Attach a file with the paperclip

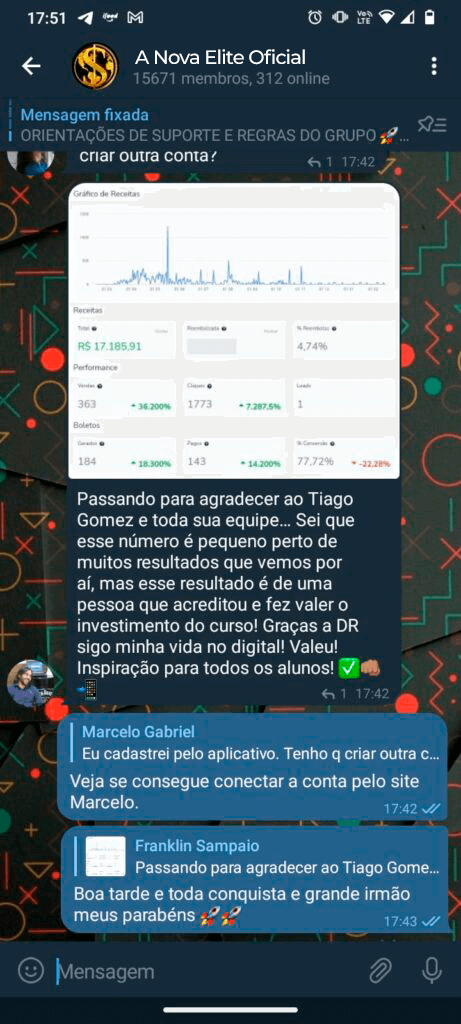[x=380, y=971]
